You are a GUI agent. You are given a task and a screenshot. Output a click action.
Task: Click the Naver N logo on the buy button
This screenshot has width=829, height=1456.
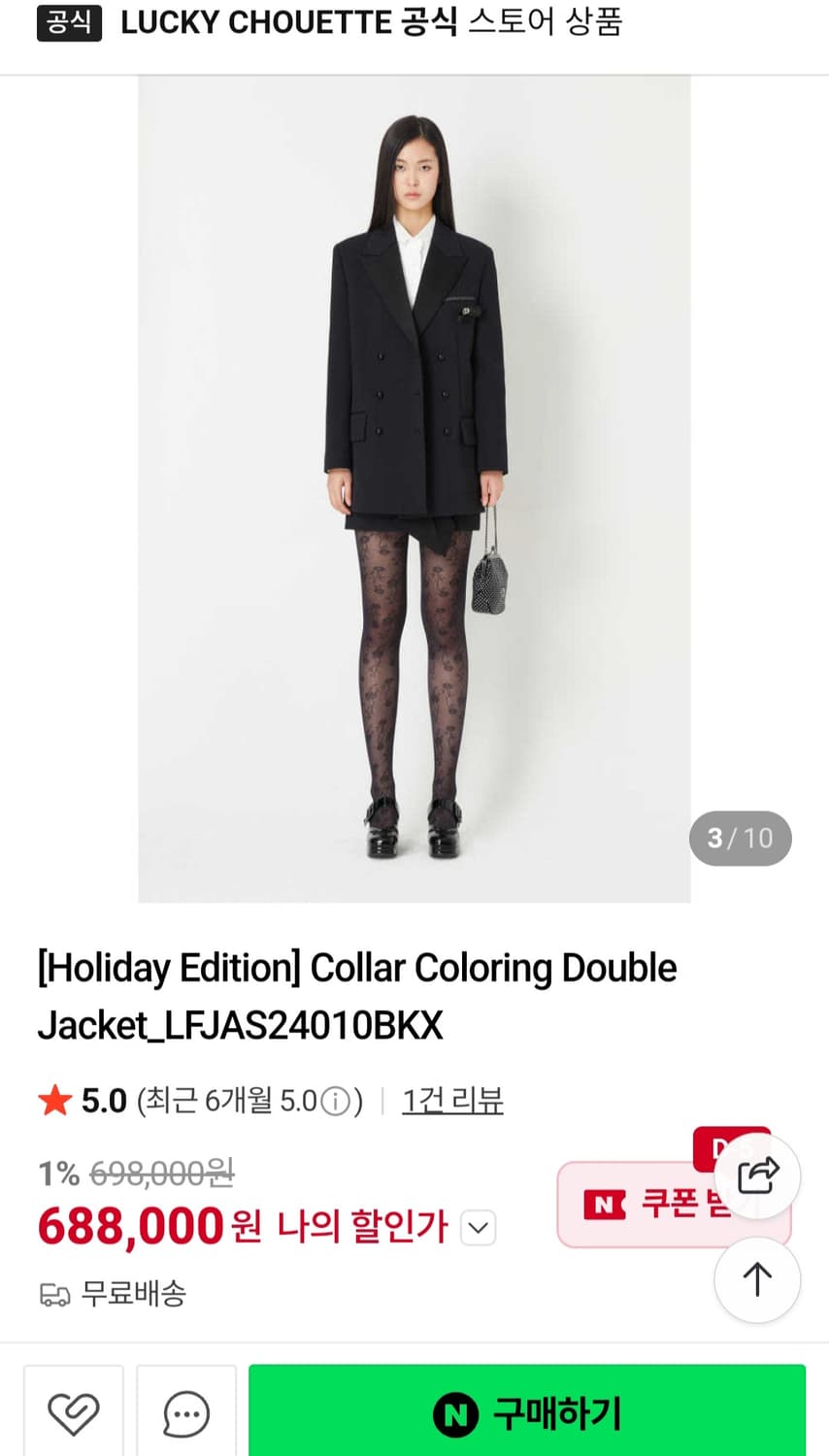[x=456, y=1413]
